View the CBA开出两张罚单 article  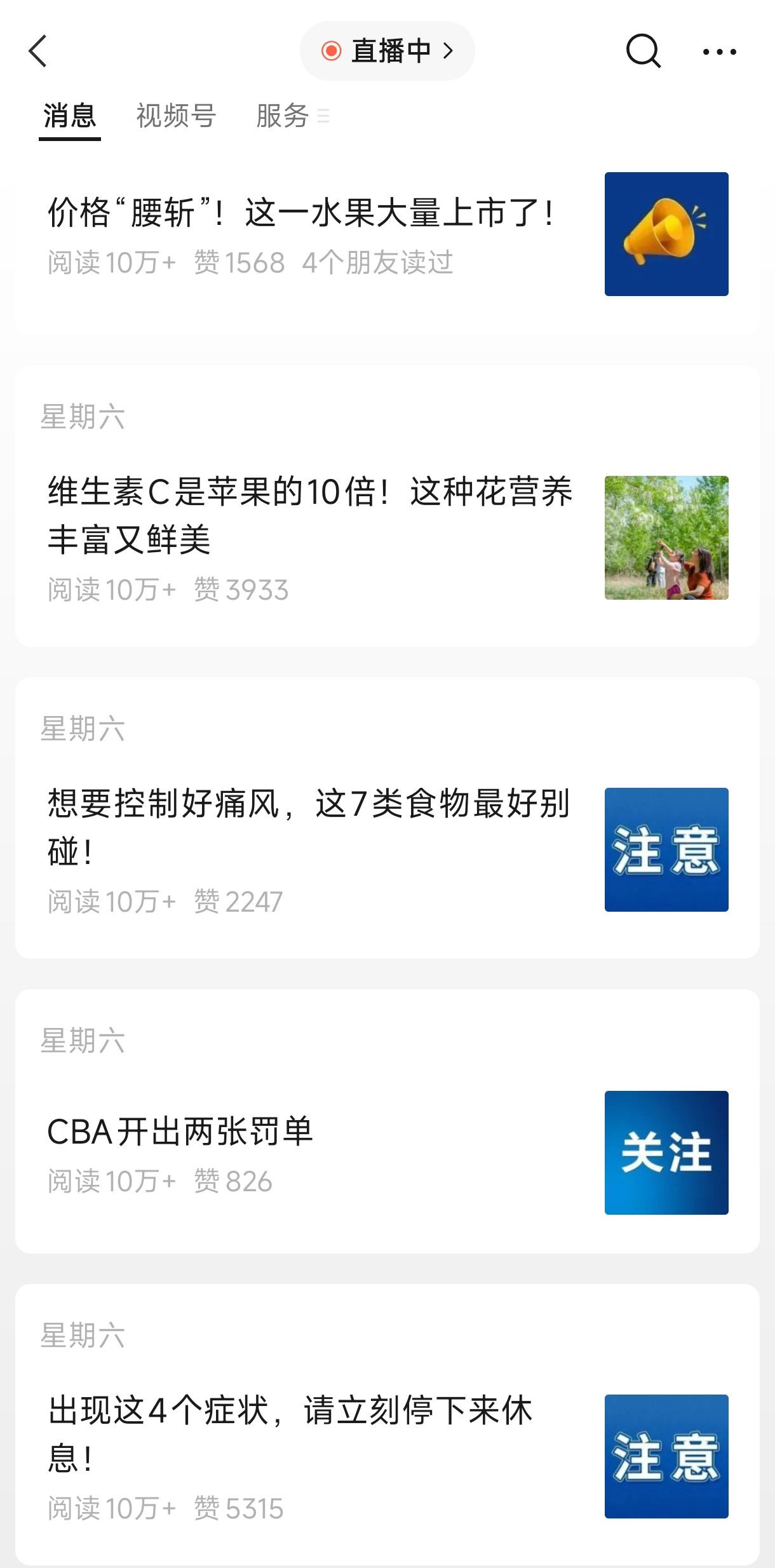pyautogui.click(x=180, y=1132)
